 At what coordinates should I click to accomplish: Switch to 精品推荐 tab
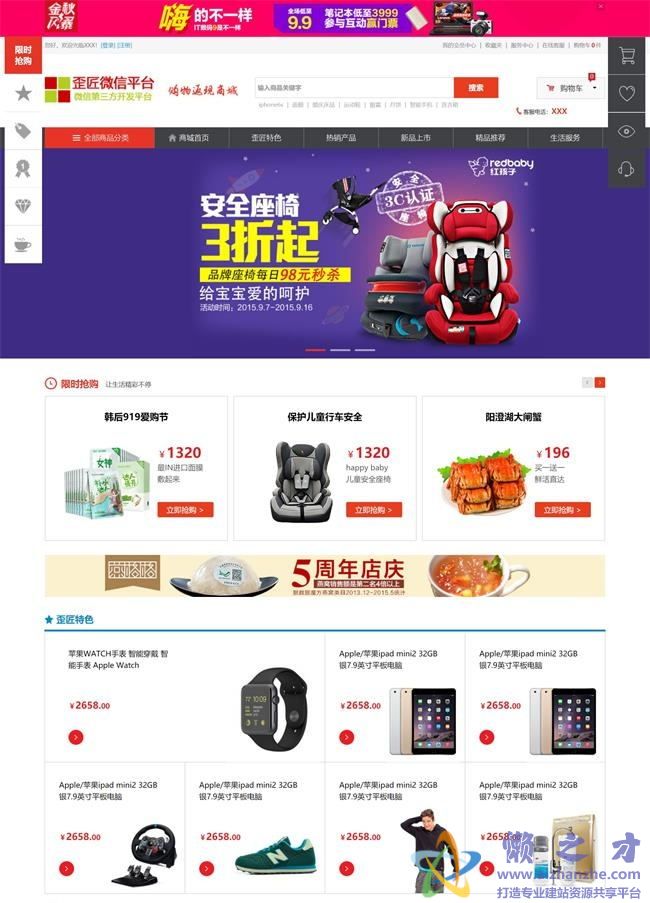coord(490,138)
